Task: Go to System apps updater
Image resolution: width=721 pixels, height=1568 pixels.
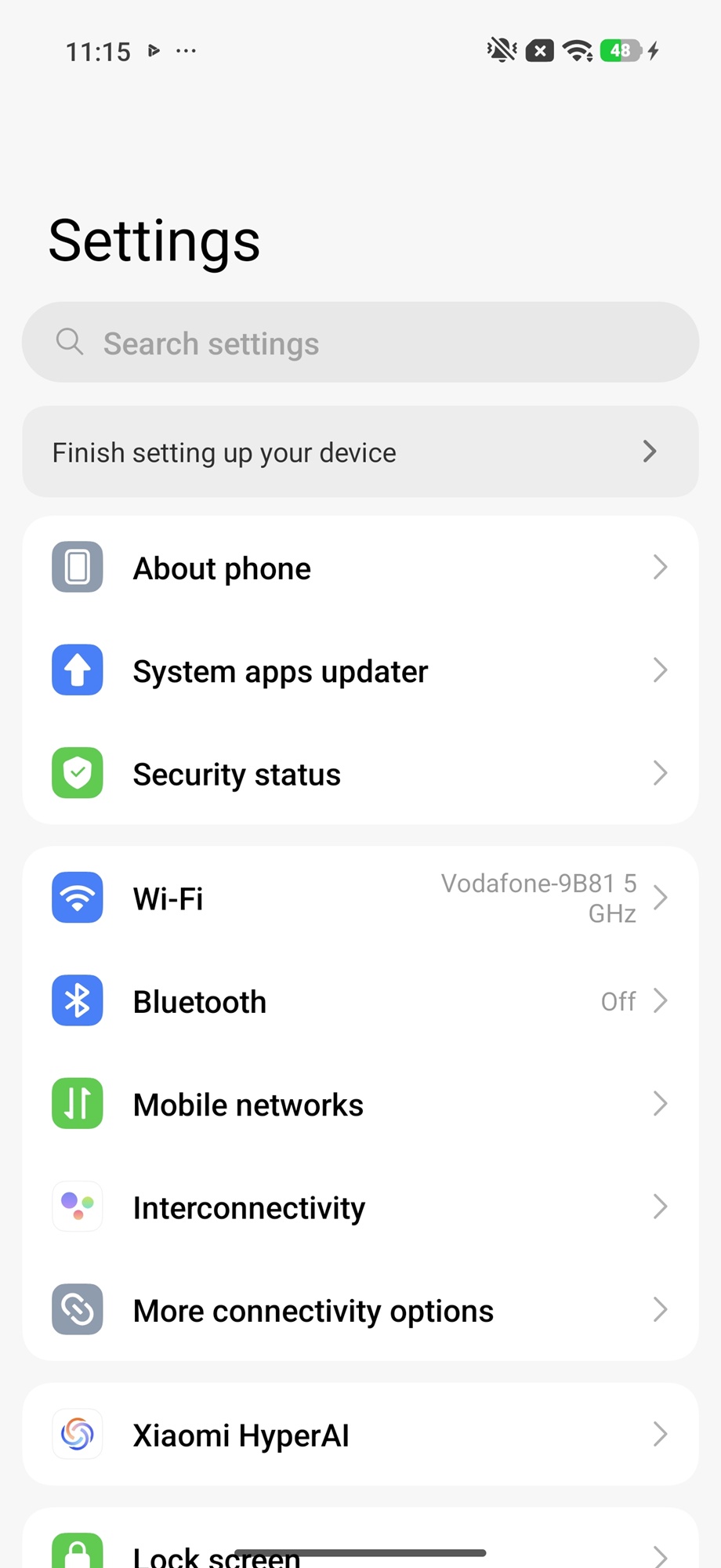Action: coord(360,671)
